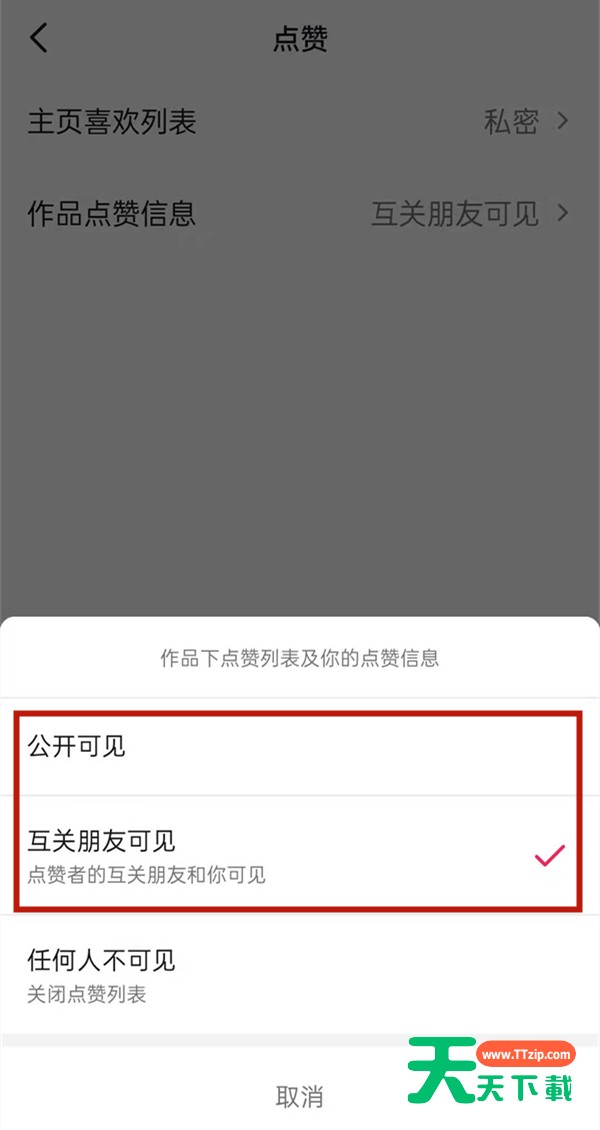Open the 主页喜欢列表 setting row
This screenshot has height=1130, width=600.
(x=298, y=122)
